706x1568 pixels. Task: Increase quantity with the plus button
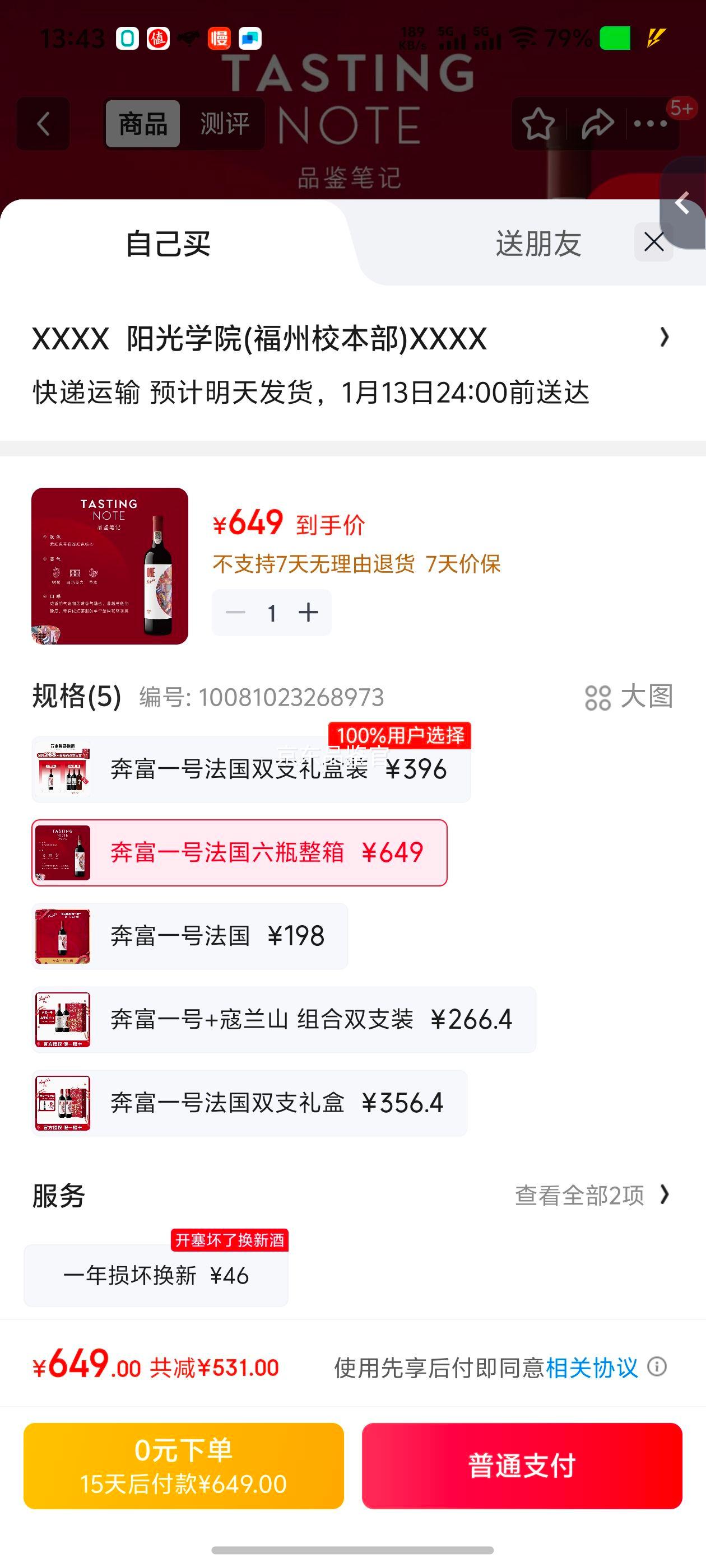pos(307,612)
